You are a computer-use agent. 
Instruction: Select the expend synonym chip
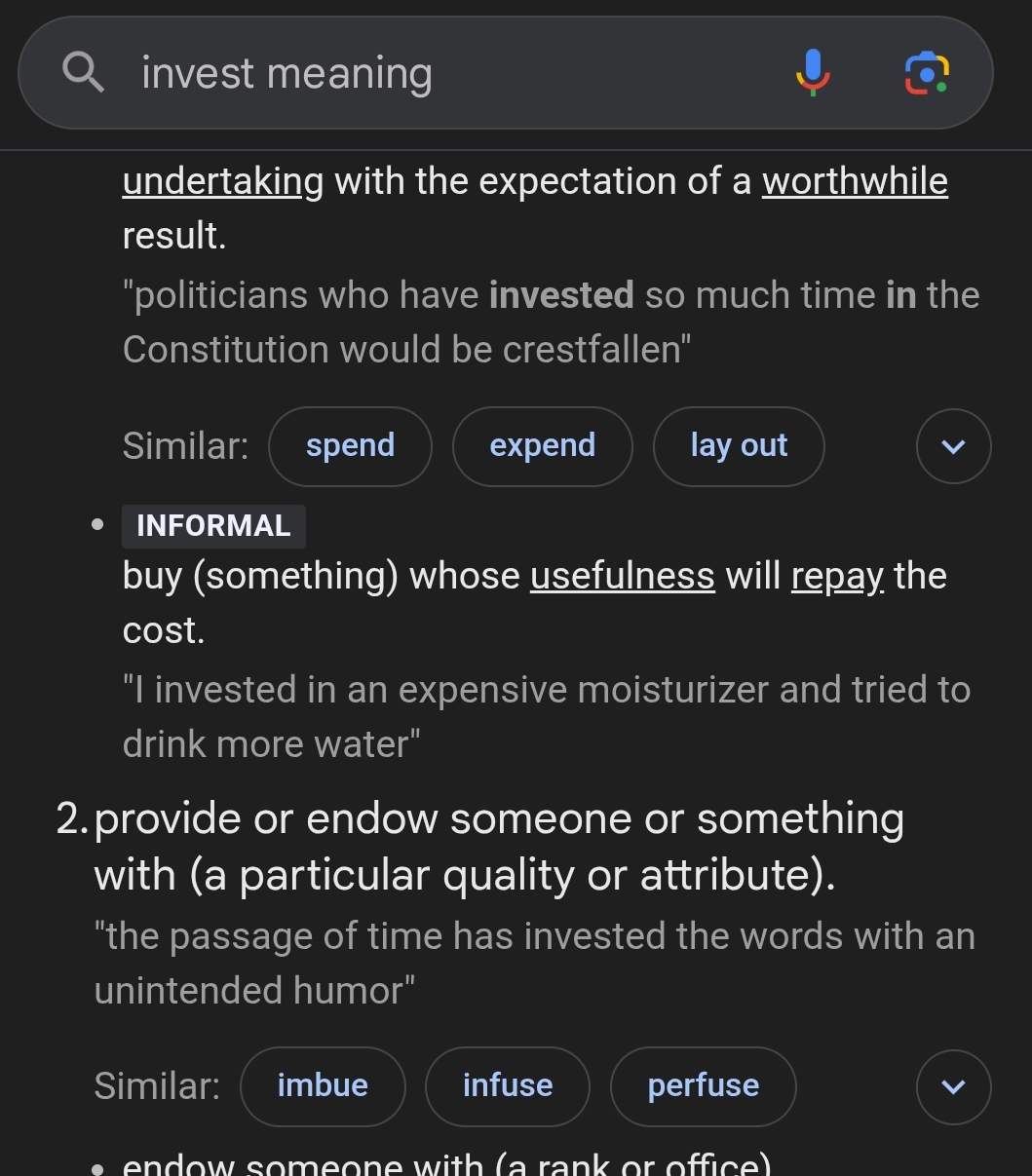point(542,446)
